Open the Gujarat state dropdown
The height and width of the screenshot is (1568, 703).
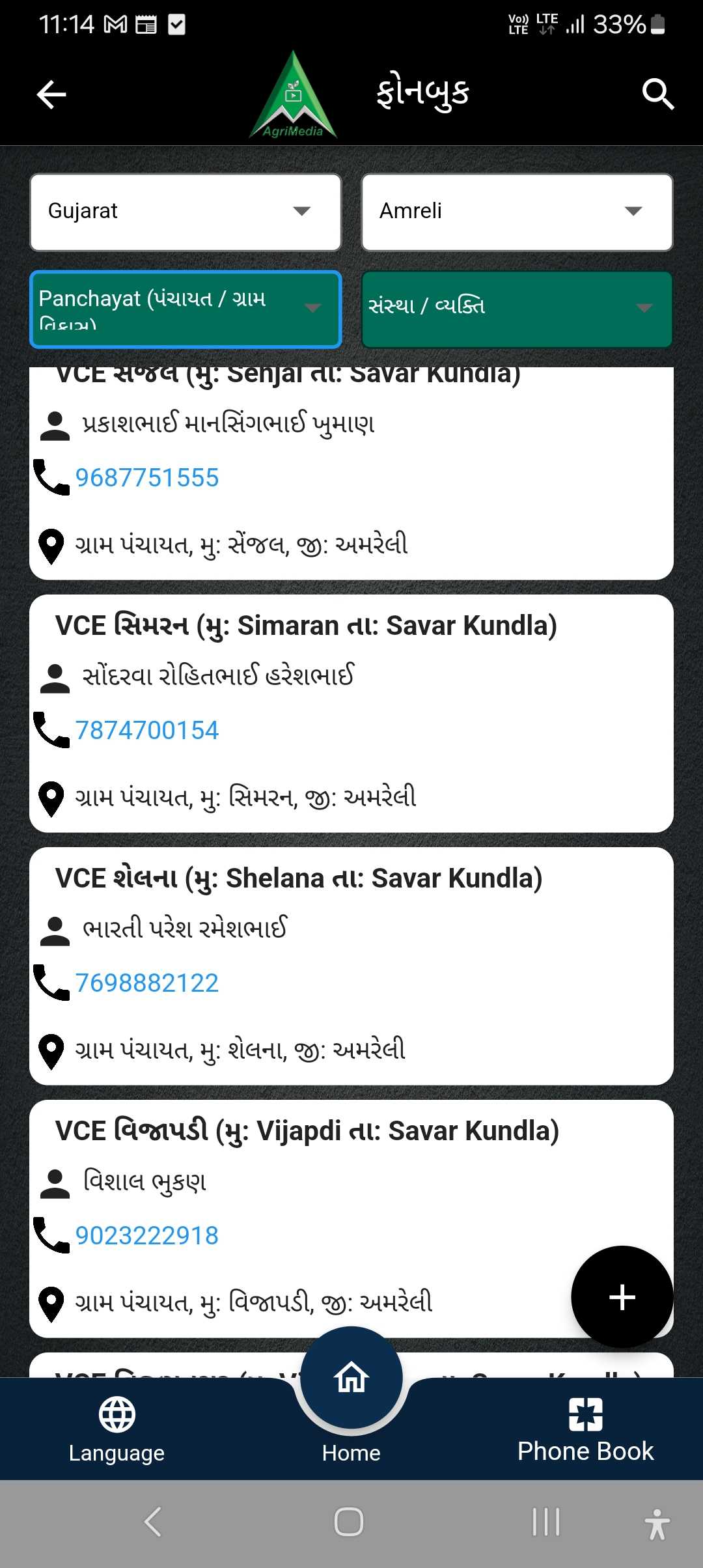(186, 212)
